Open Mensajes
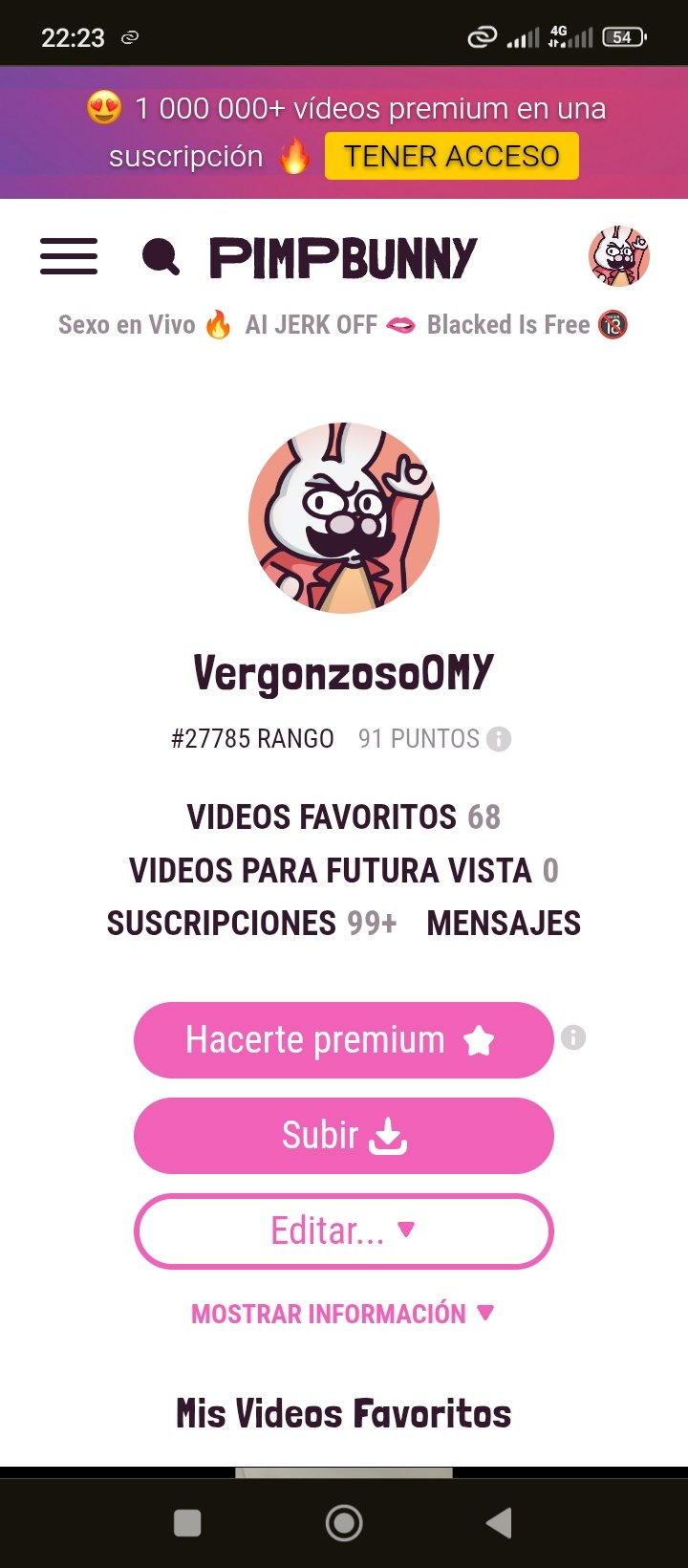Screen dimensions: 688x1568 (x=504, y=924)
